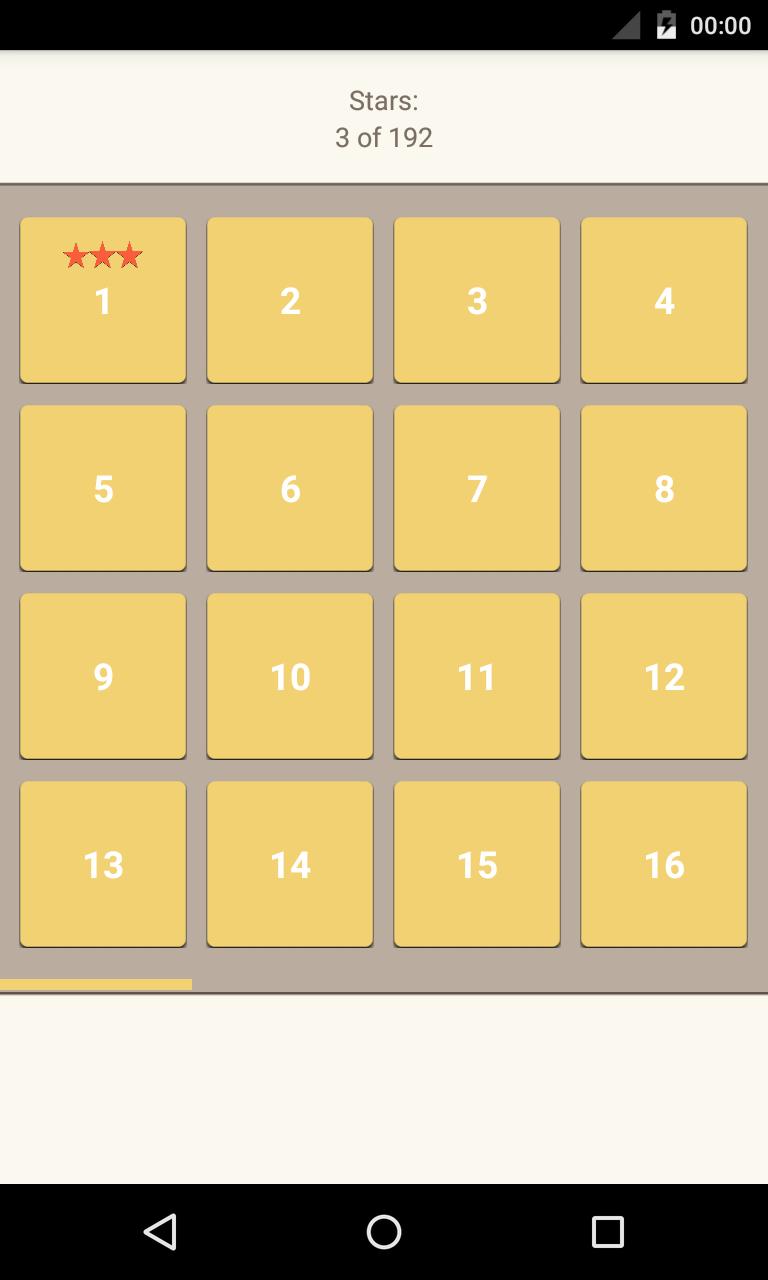Tap the level 8 tile

pyautogui.click(x=664, y=488)
